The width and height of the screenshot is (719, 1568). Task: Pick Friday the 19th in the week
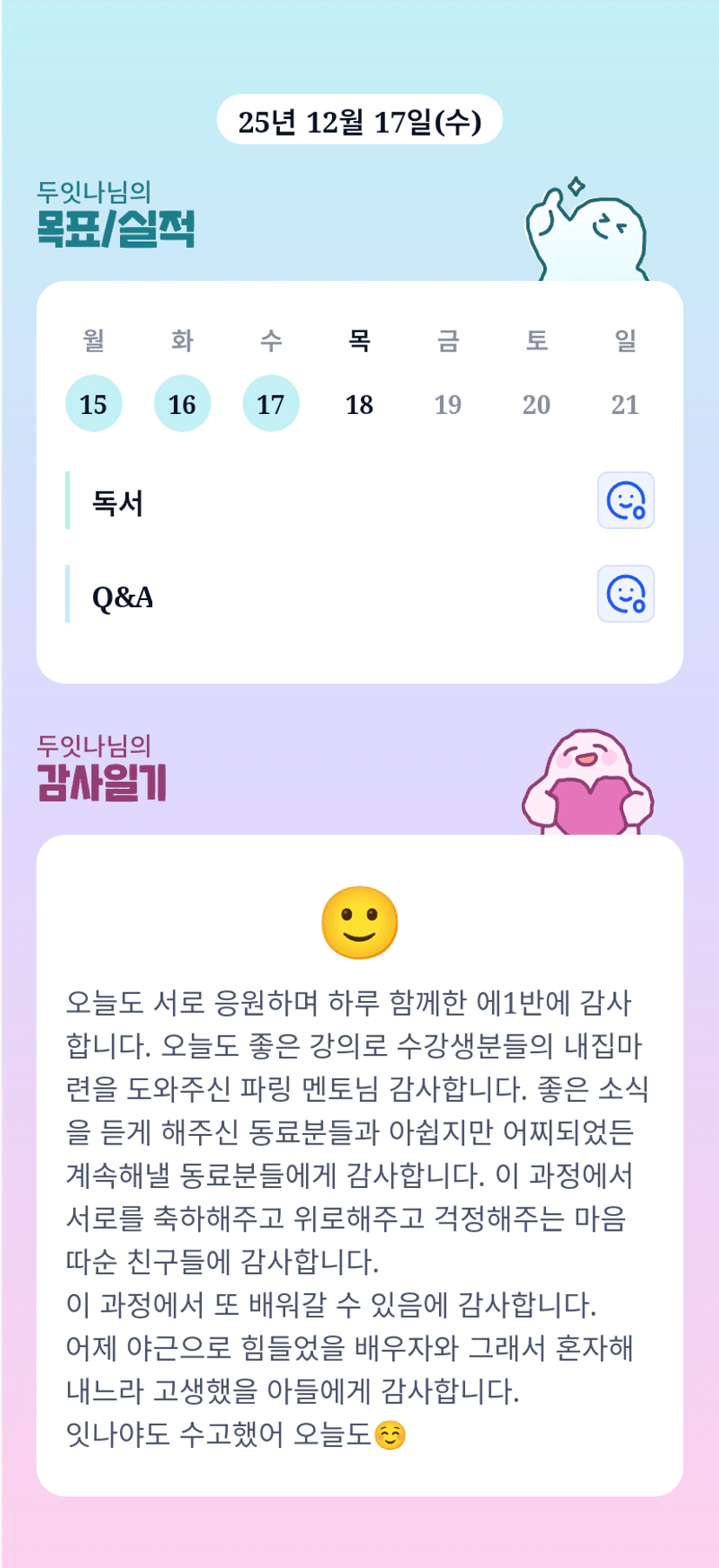pos(448,404)
